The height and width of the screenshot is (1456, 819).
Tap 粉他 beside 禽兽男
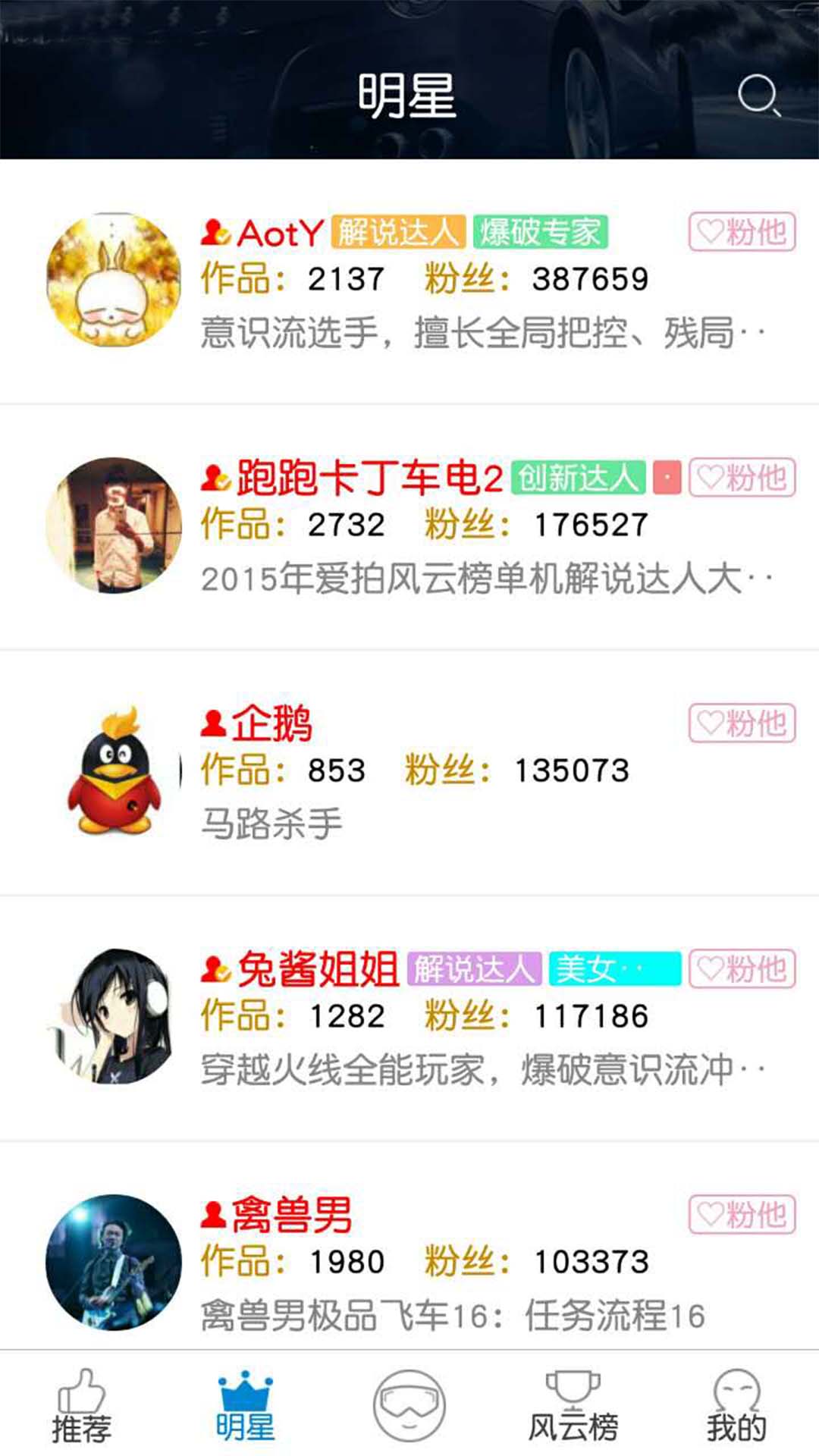(742, 1215)
